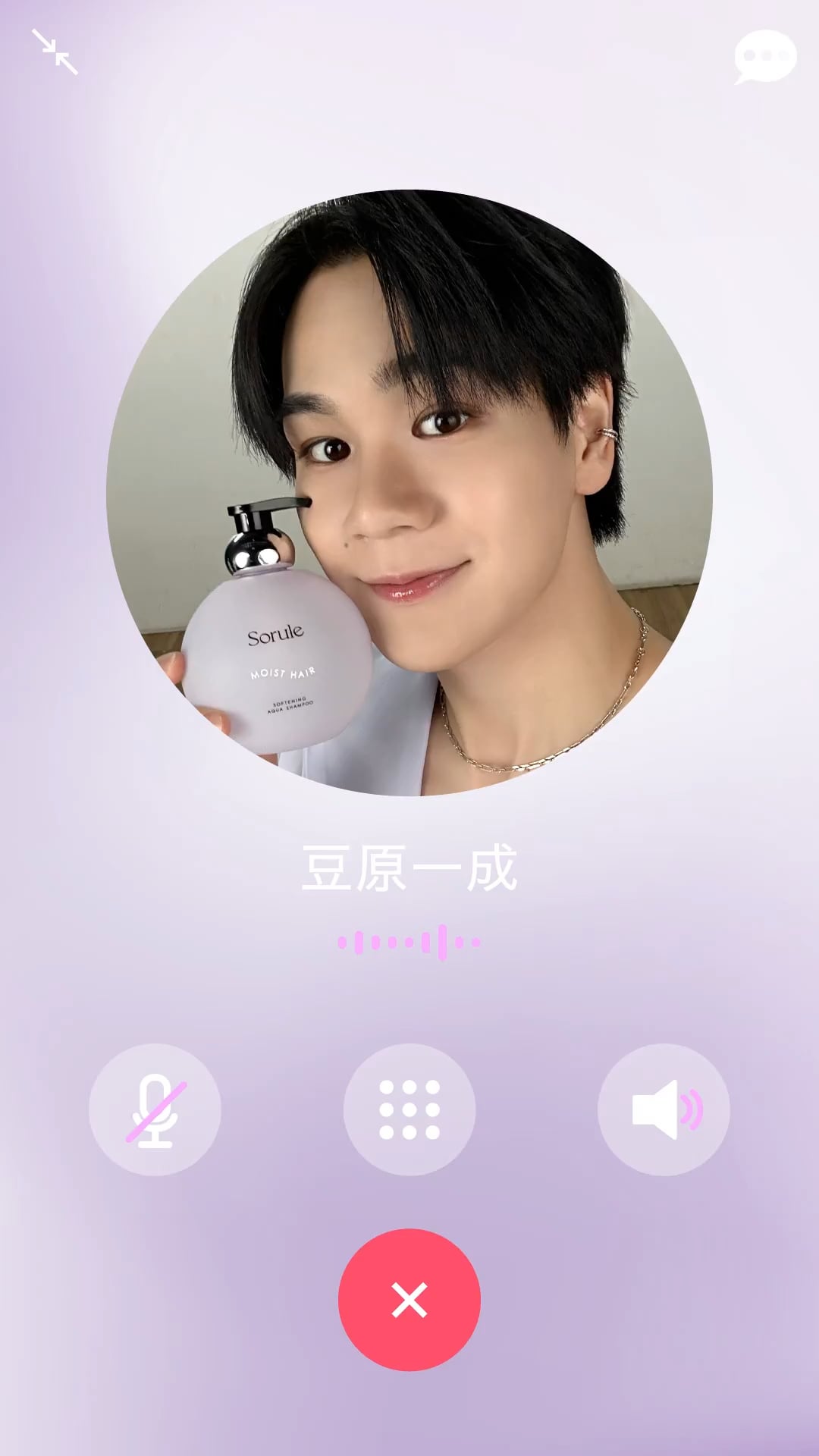End the call with 豆原一成
Viewport: 819px width, 1456px height.
tap(409, 1300)
